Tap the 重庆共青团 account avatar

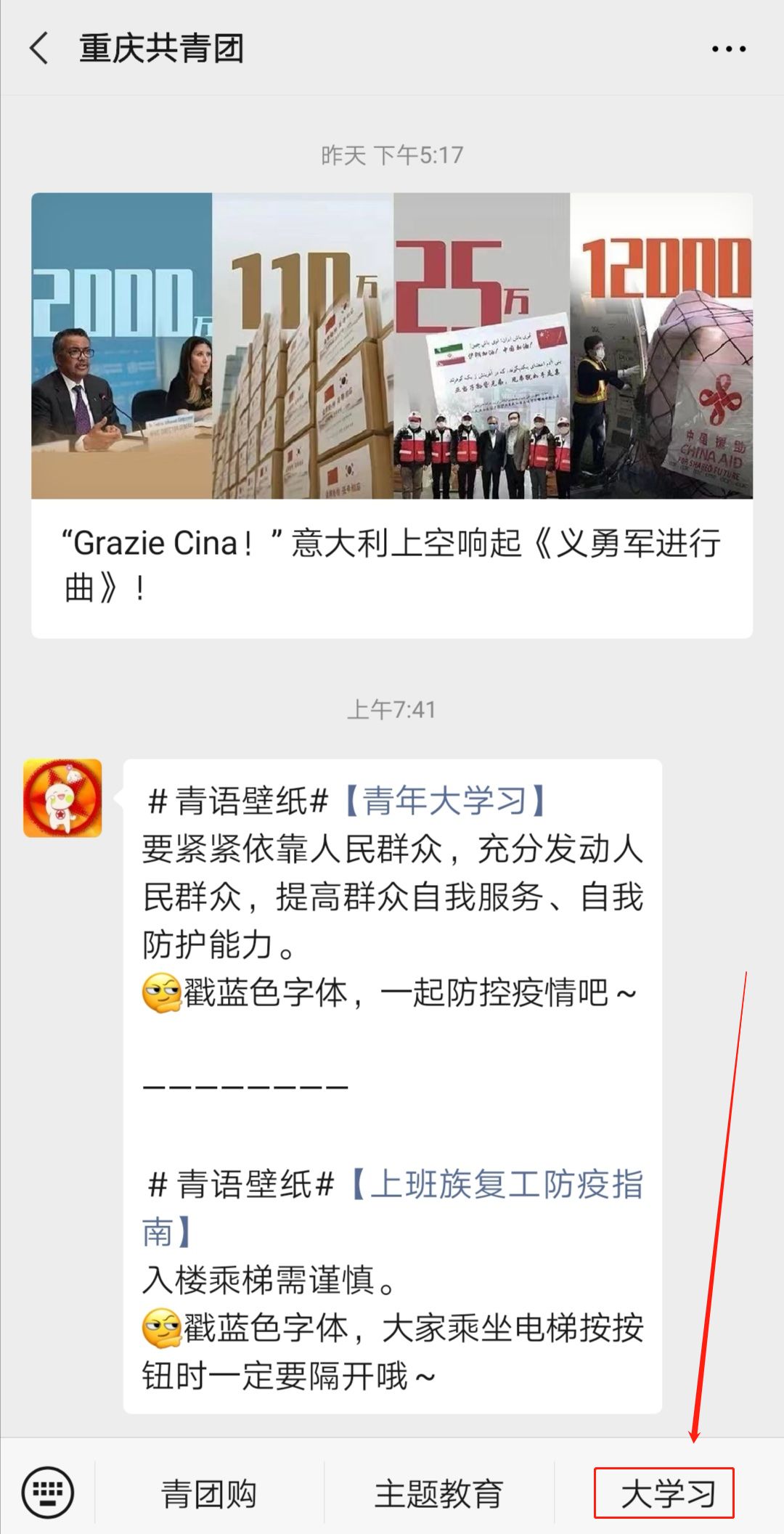62,798
